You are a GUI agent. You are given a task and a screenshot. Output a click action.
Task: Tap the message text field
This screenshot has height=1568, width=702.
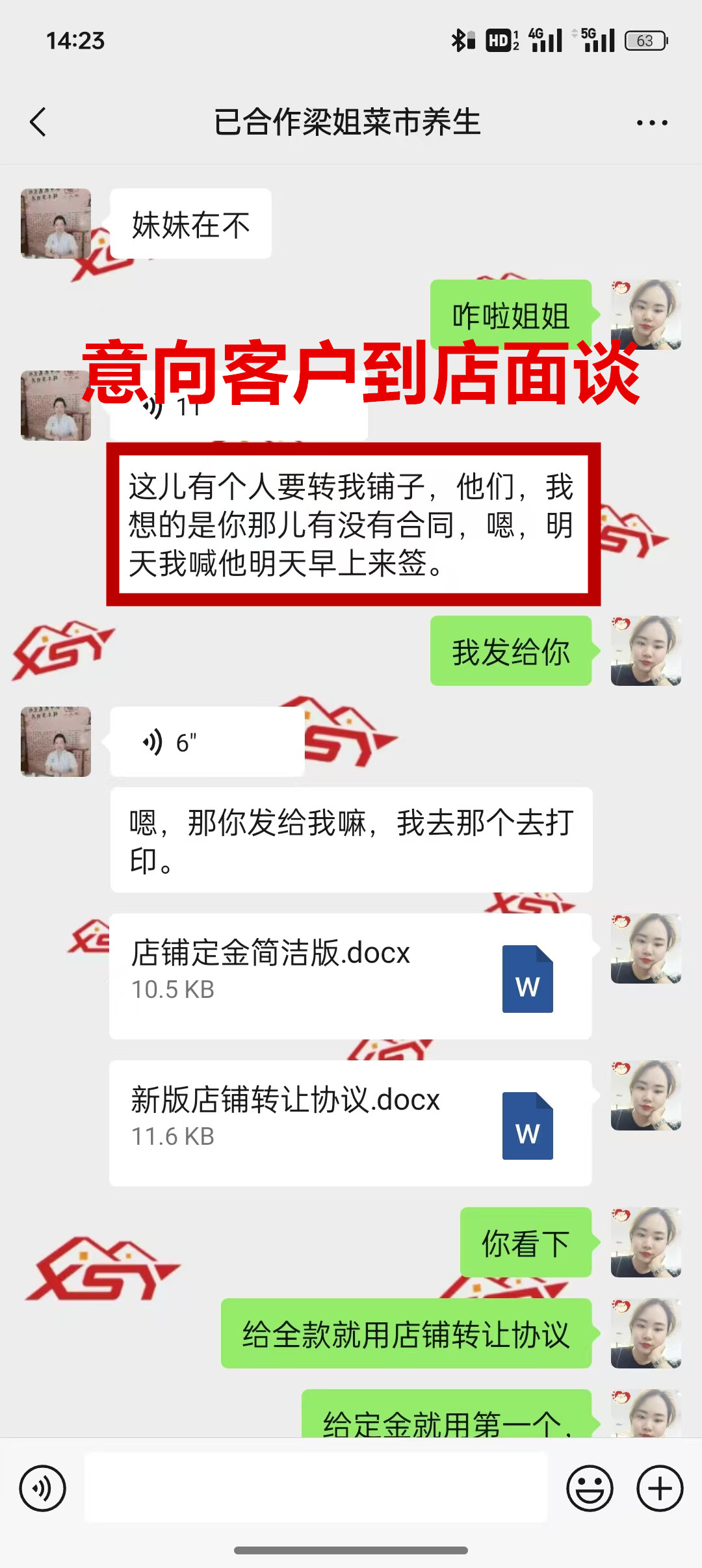tap(316, 1487)
